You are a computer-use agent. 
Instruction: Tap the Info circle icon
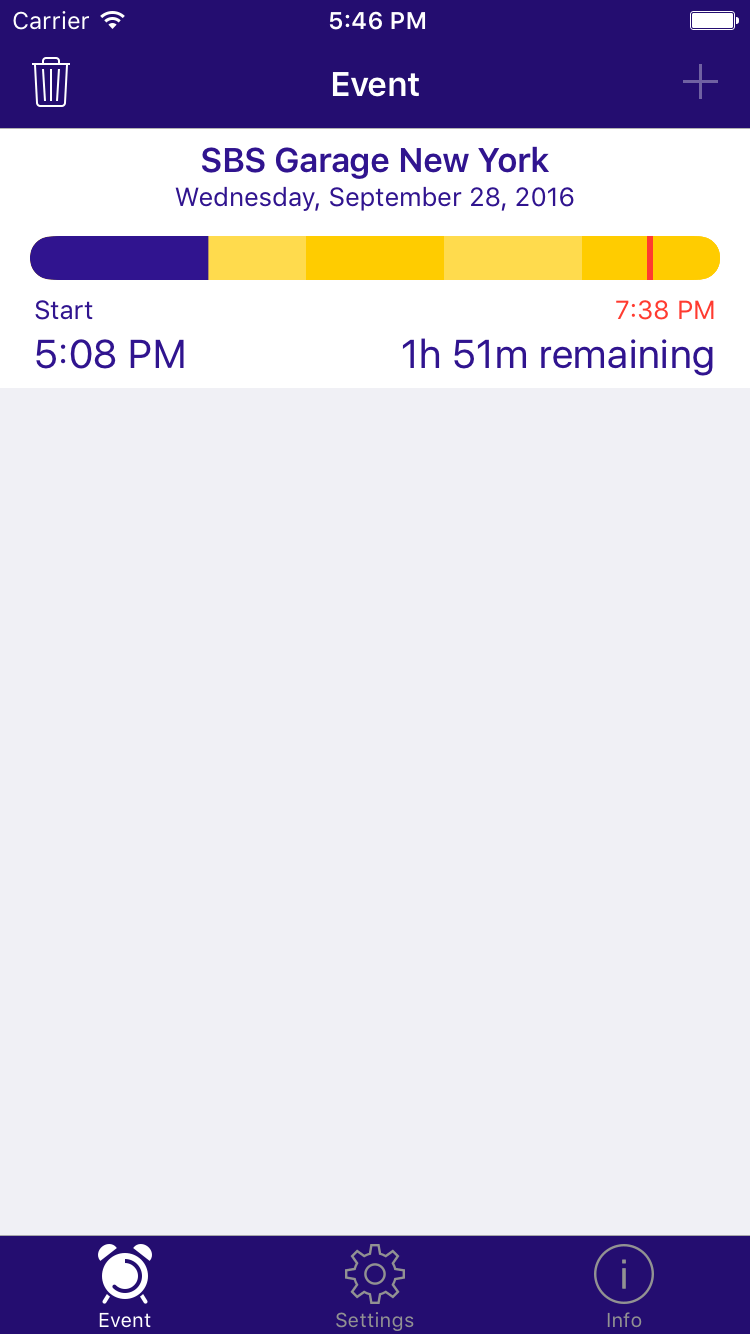coord(624,1275)
